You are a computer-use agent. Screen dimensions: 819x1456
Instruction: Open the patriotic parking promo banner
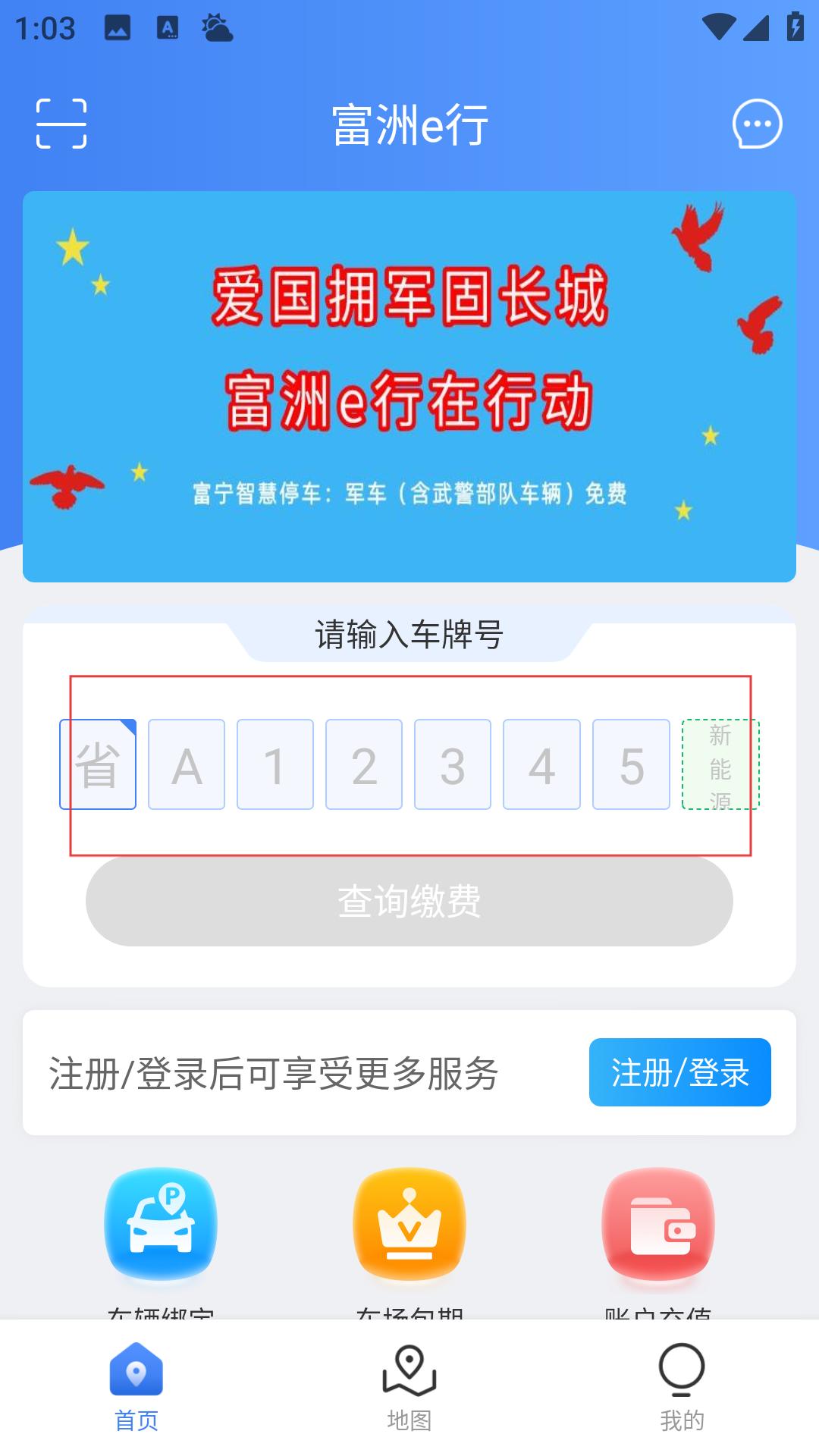tap(409, 387)
